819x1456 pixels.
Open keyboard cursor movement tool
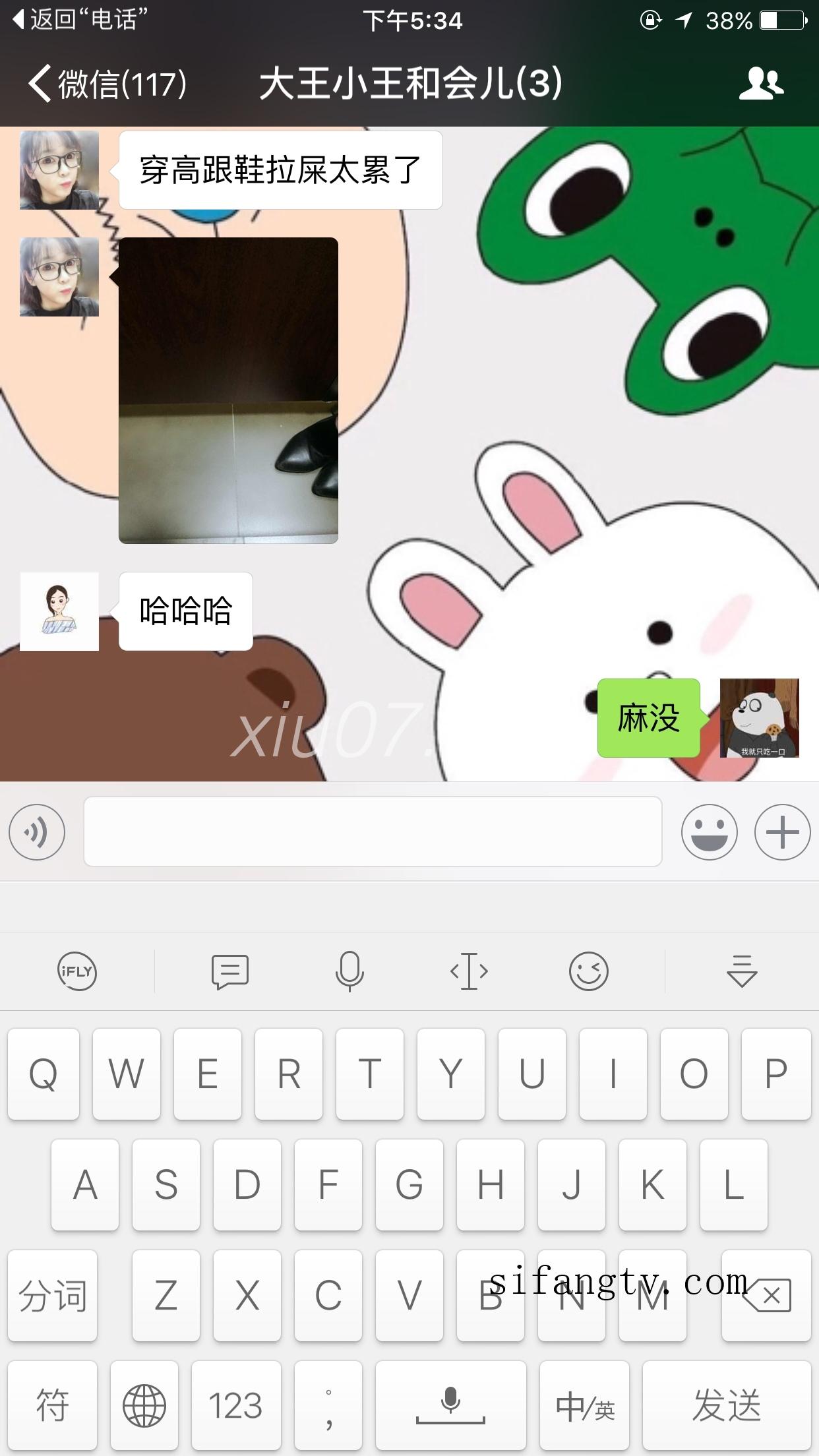pyautogui.click(x=469, y=971)
